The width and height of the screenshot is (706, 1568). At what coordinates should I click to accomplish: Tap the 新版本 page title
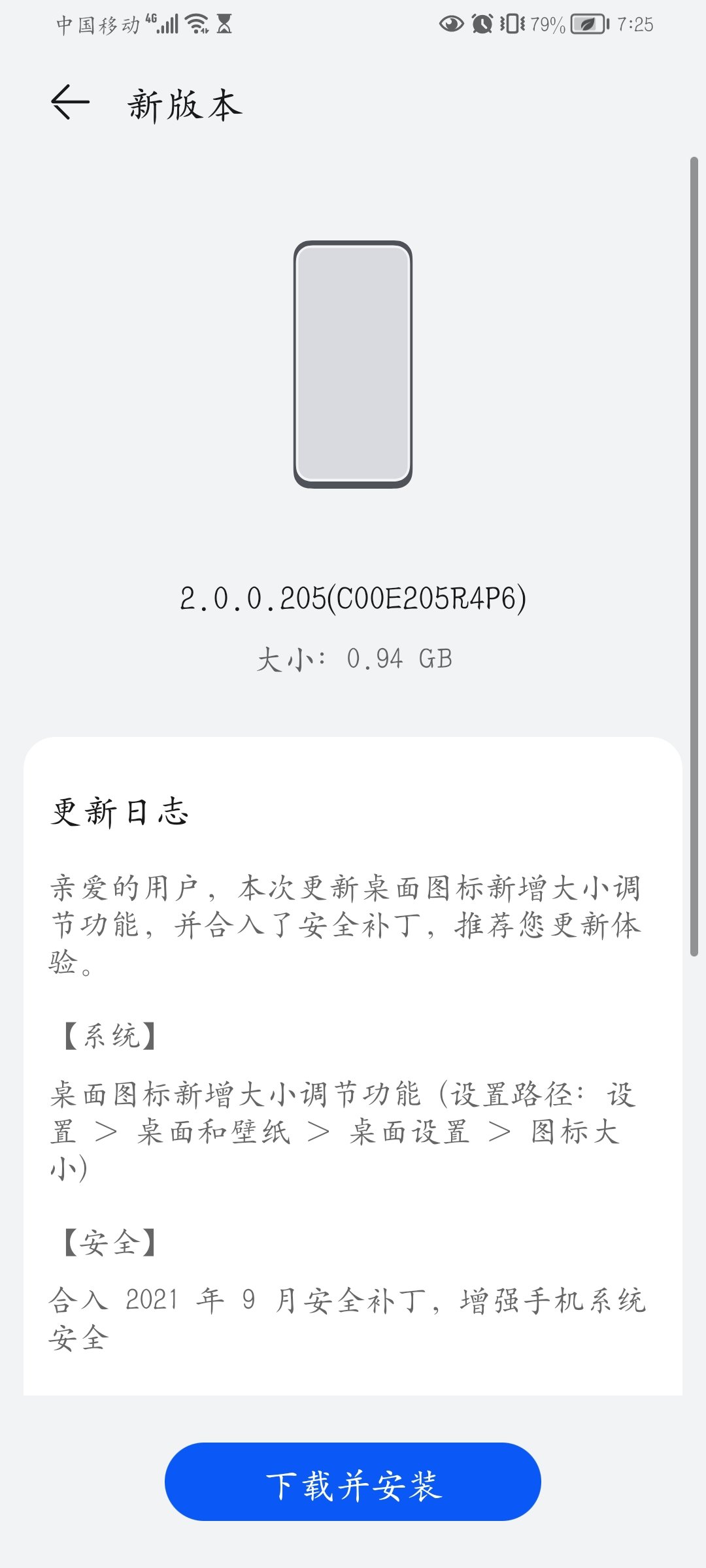tap(184, 105)
